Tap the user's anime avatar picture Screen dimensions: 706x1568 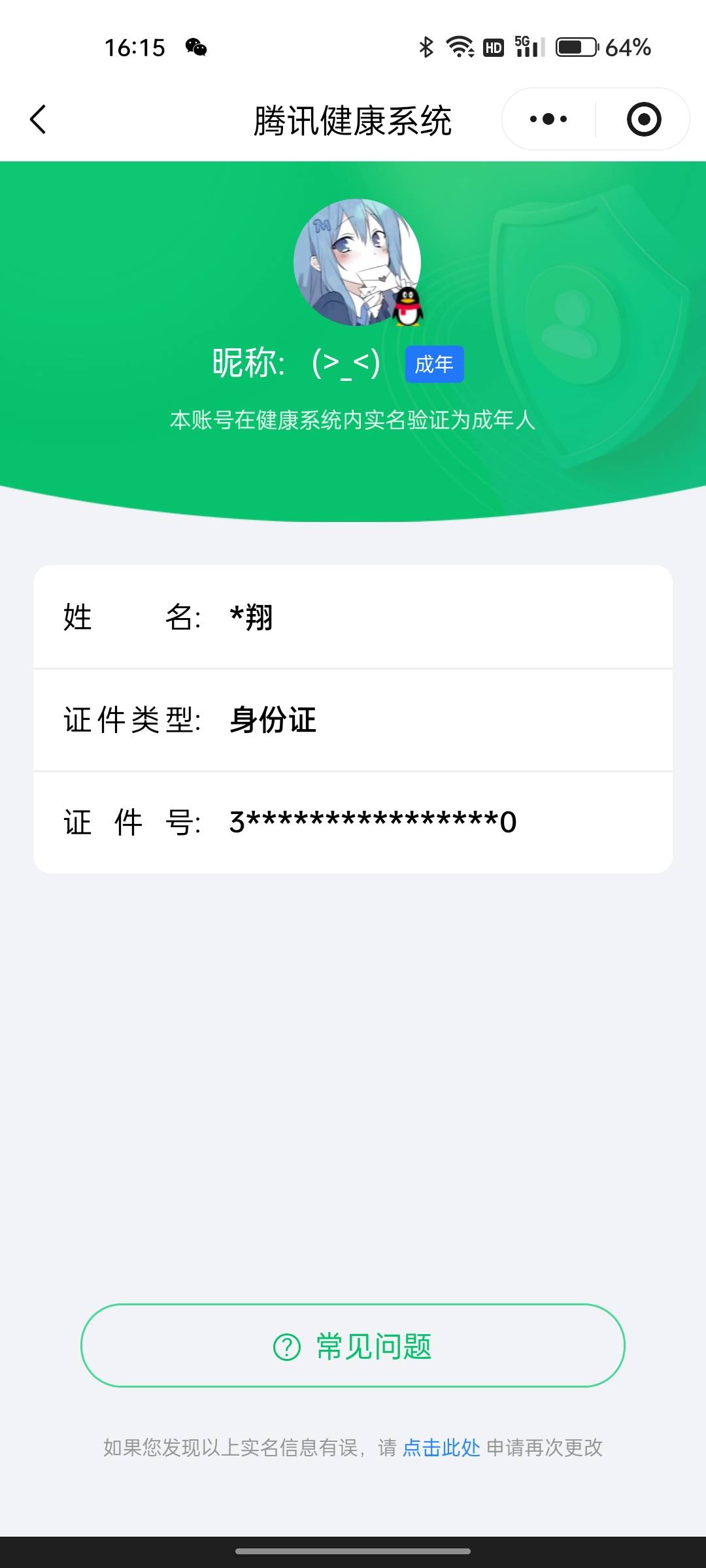coord(356,261)
